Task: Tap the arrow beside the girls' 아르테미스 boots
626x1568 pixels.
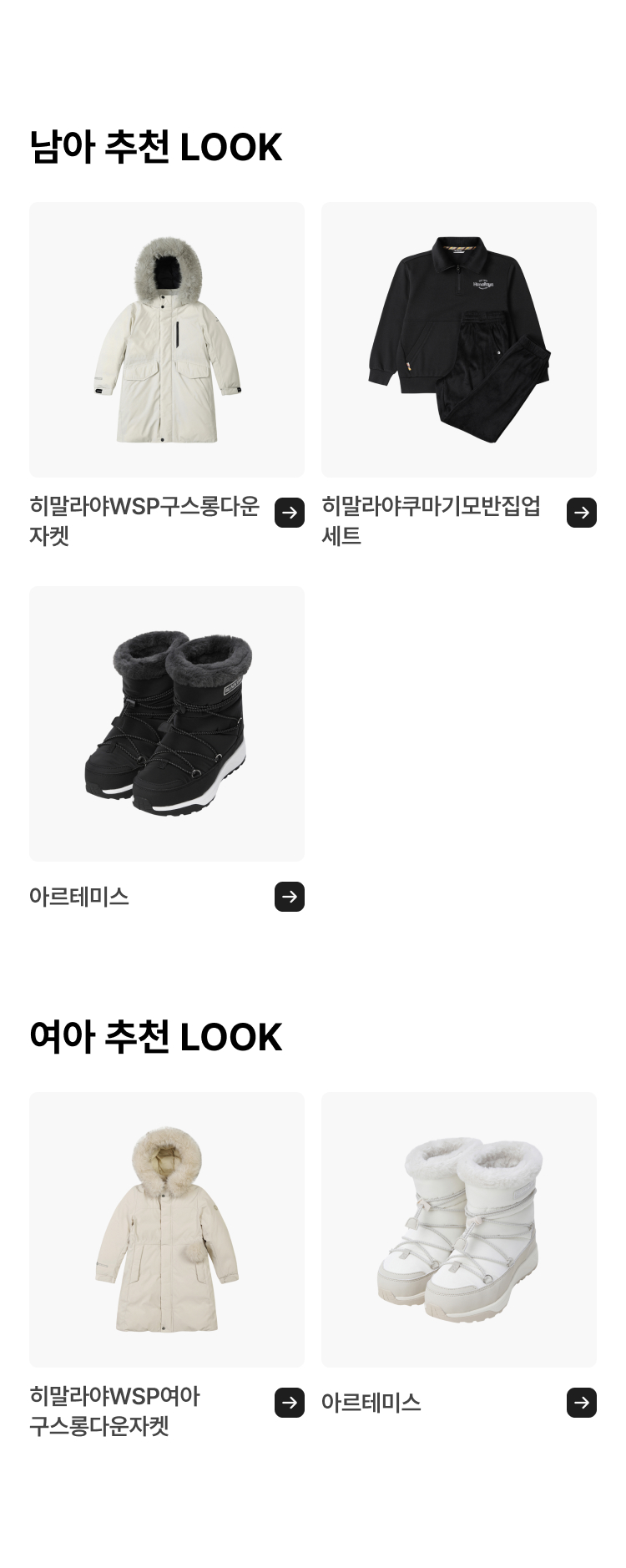Action: [582, 1403]
